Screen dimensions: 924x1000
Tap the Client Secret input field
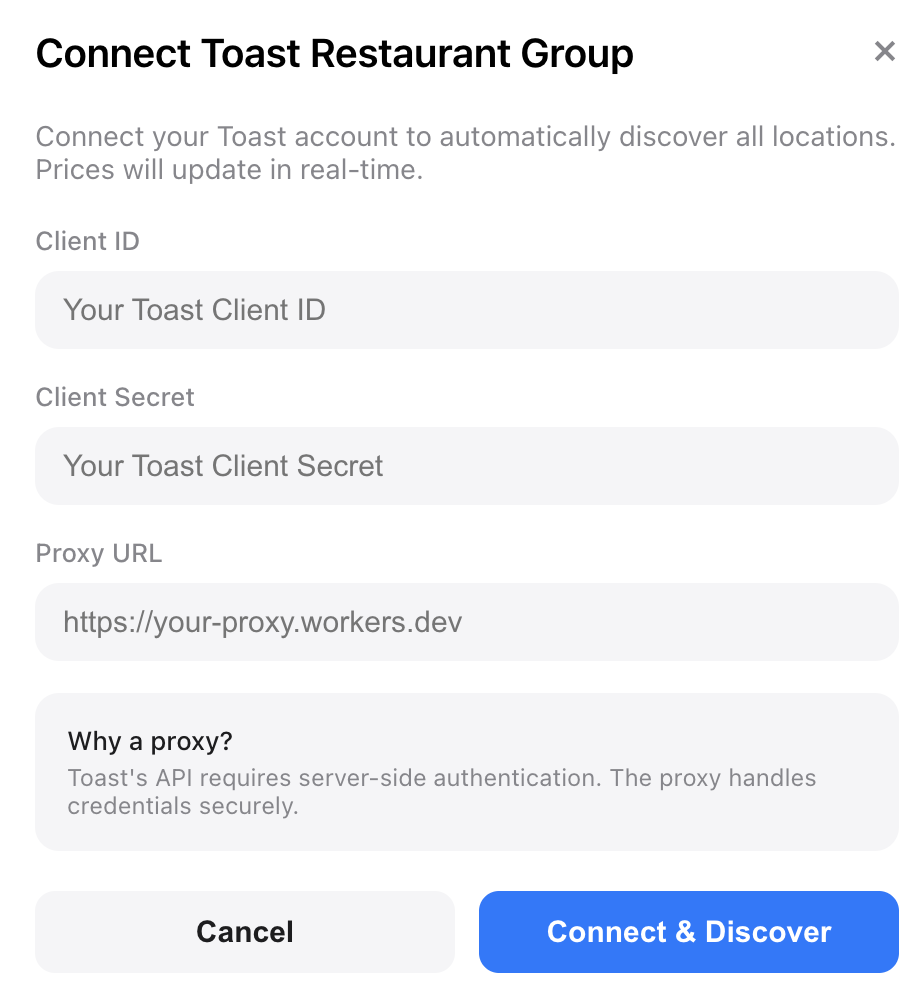click(x=466, y=466)
